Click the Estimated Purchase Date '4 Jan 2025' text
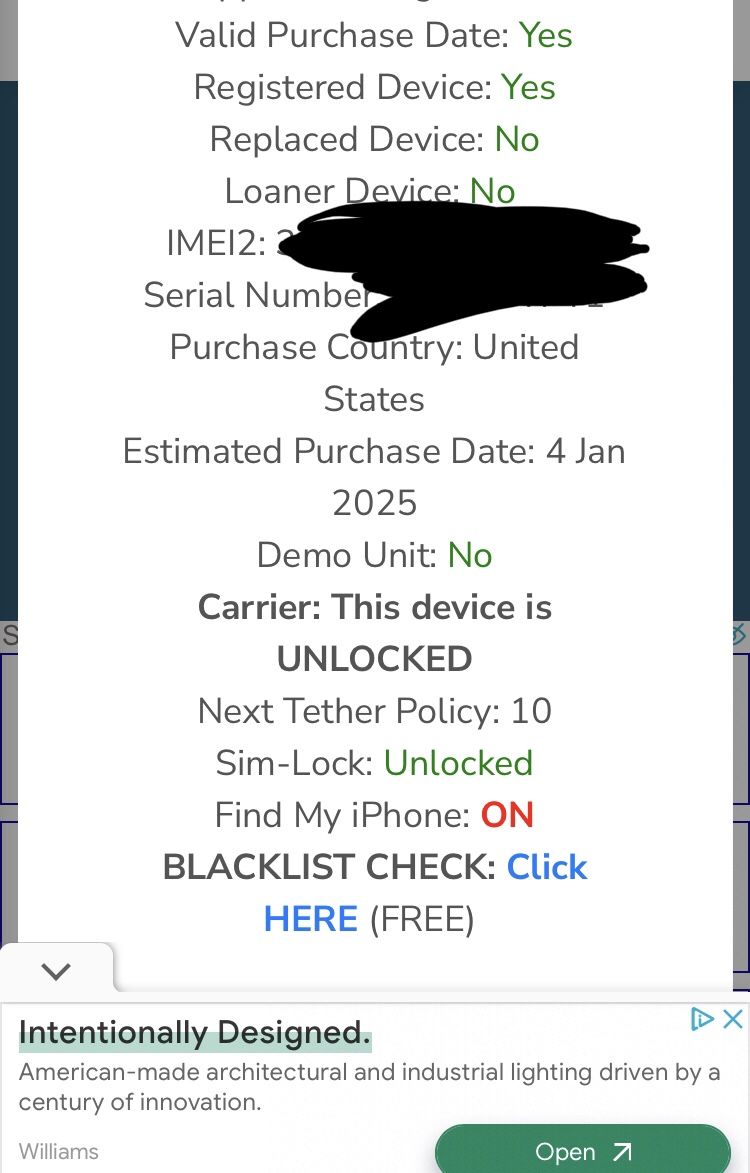The image size is (750, 1173). (x=374, y=477)
